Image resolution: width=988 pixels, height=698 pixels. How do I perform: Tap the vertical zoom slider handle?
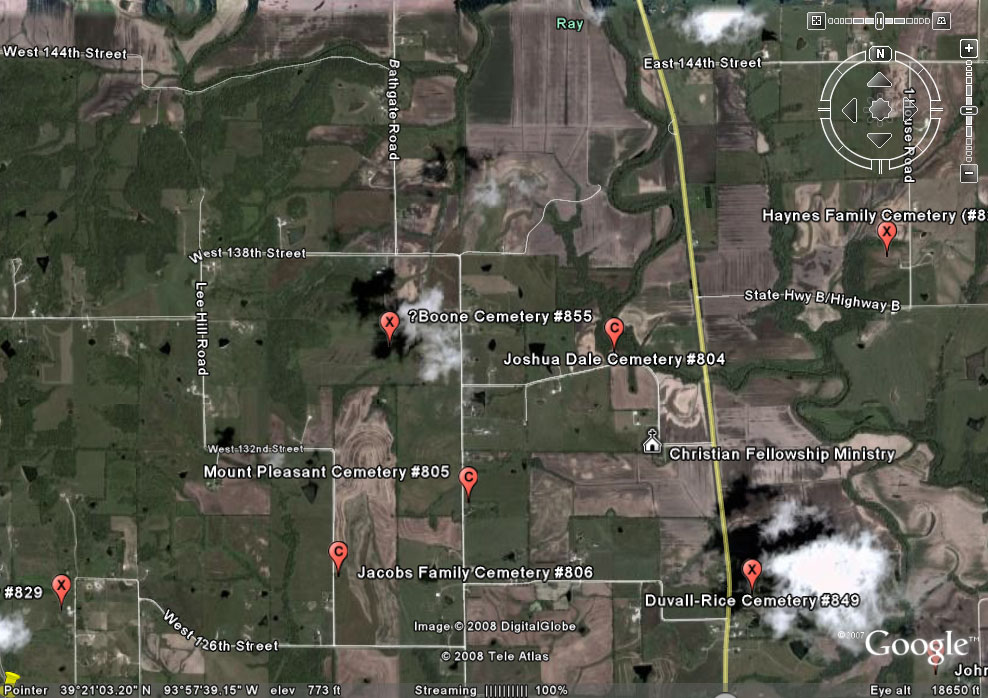click(x=968, y=110)
